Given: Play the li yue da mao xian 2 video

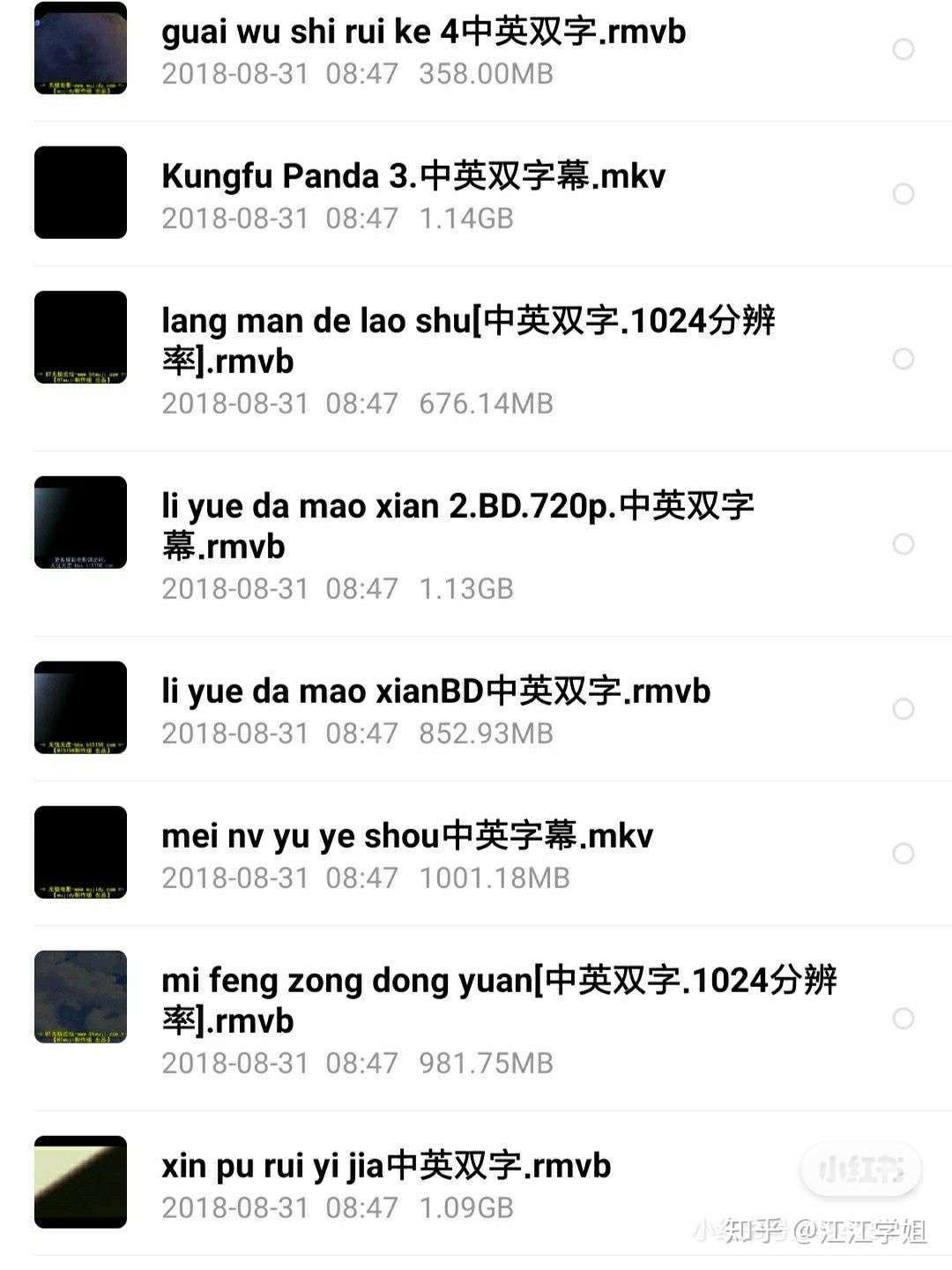Looking at the screenshot, I should tap(441, 525).
